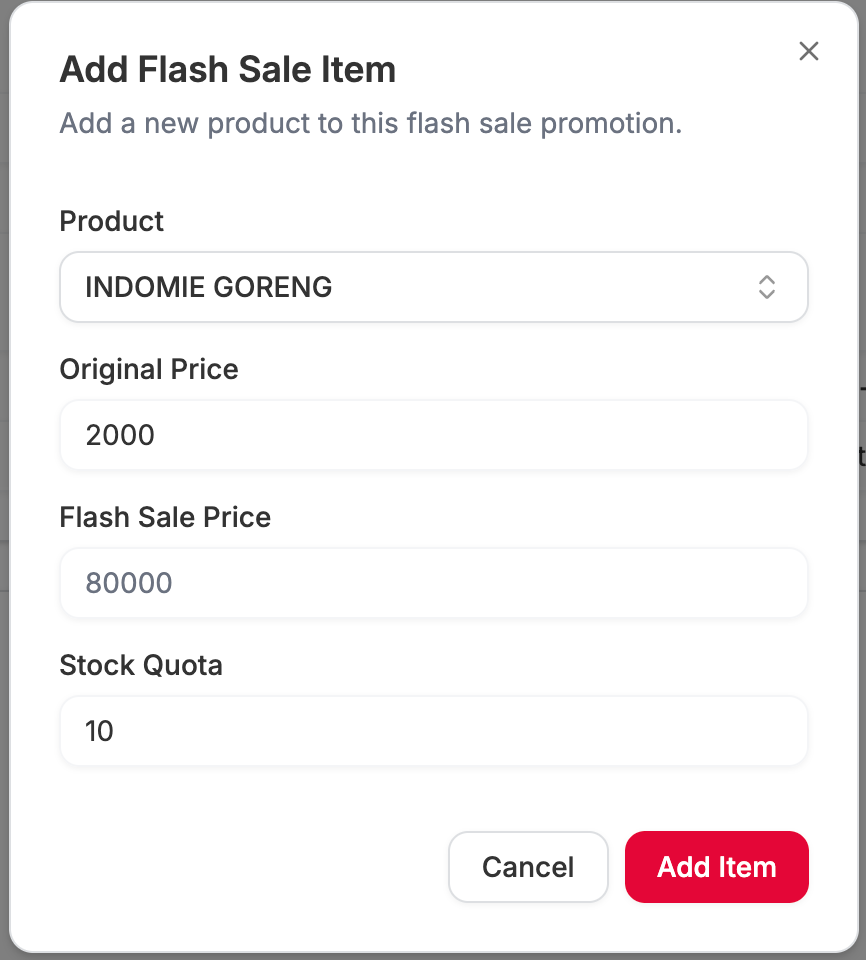
Task: Click inside the Flash Sale Price field
Action: tap(433, 583)
